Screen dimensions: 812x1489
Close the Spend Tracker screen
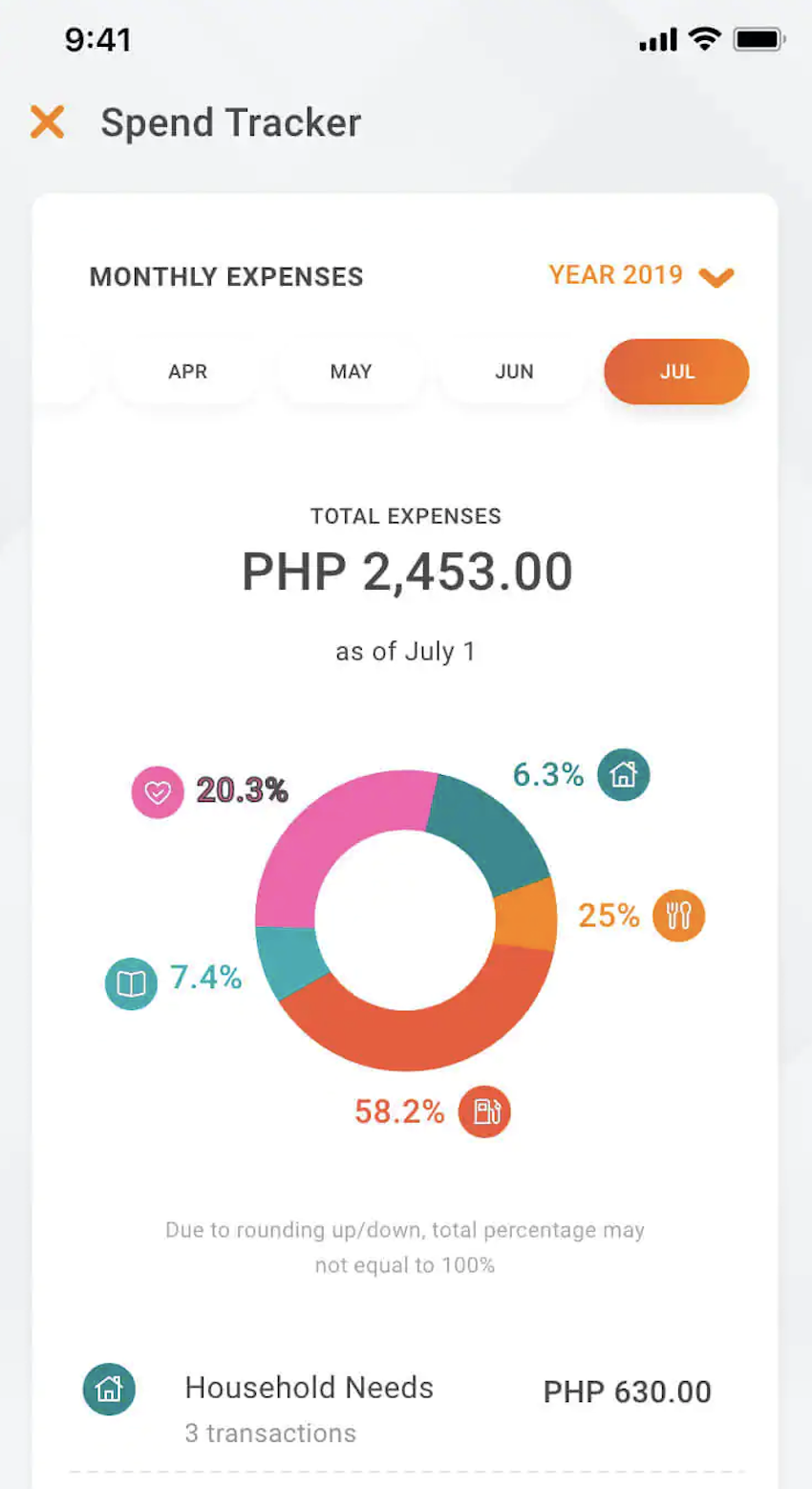[x=48, y=122]
